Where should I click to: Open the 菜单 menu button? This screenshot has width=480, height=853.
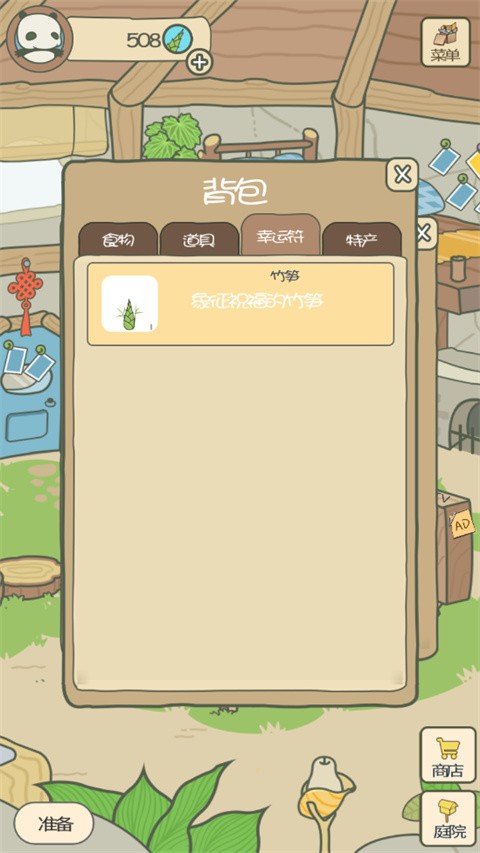[x=445, y=42]
